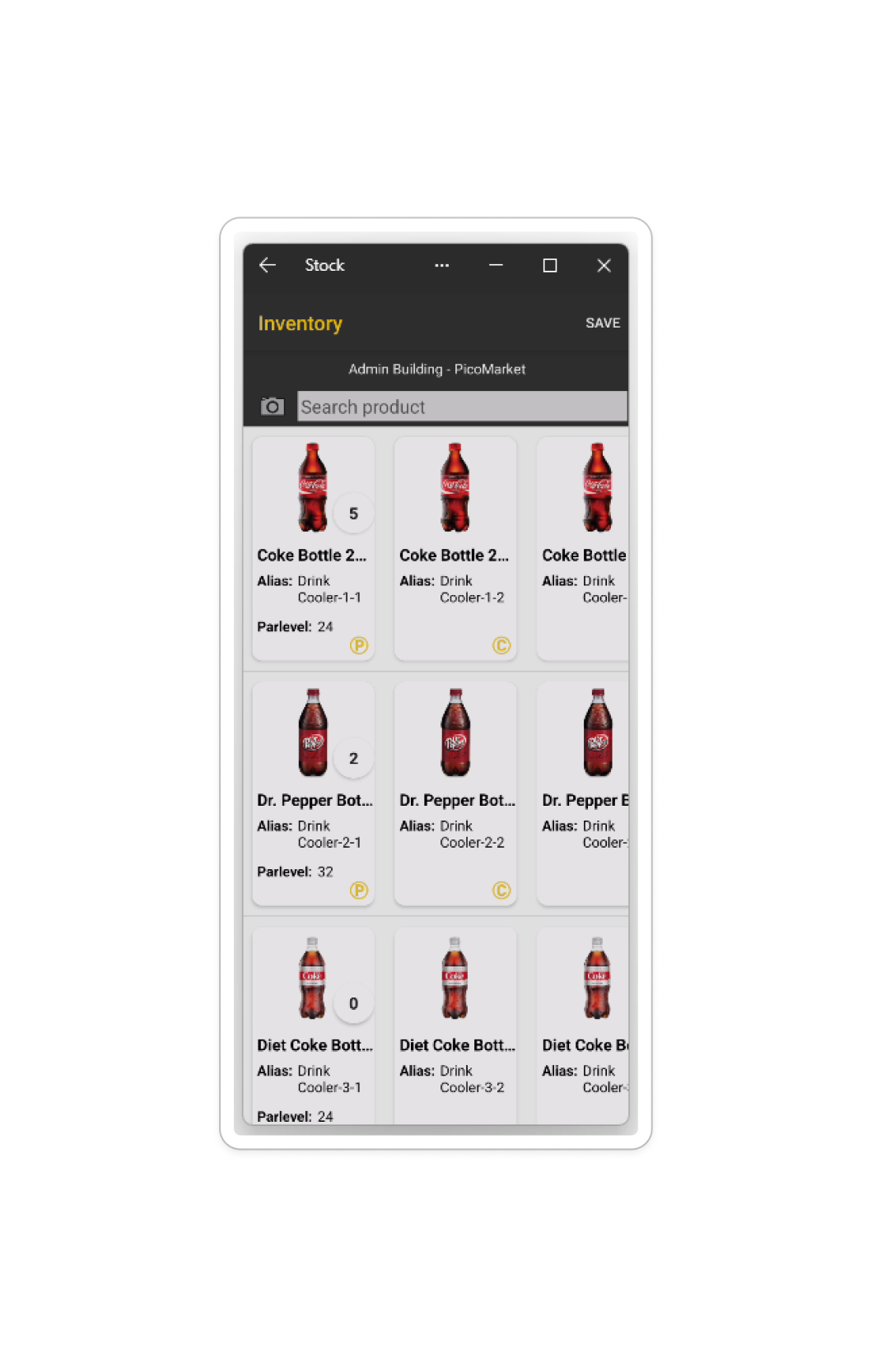
Task: Open the camera scanner icon
Action: (272, 407)
